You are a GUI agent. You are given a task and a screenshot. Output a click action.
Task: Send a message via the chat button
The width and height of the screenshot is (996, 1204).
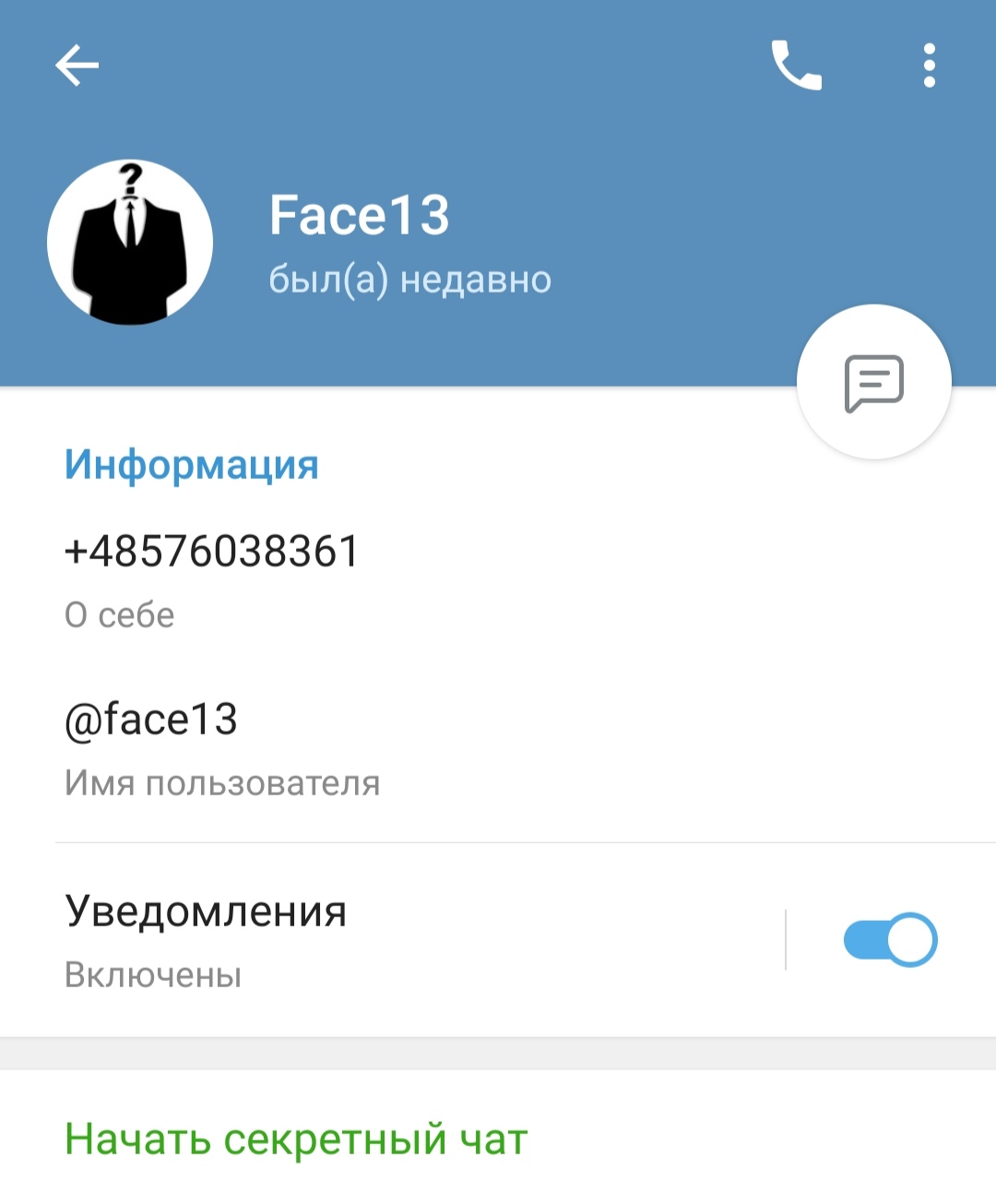tap(873, 382)
